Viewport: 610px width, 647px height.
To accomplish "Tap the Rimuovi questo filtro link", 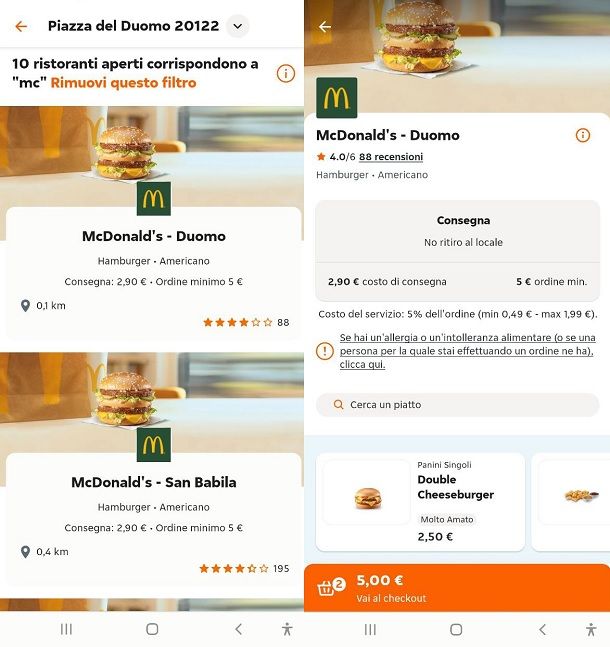I will click(123, 83).
